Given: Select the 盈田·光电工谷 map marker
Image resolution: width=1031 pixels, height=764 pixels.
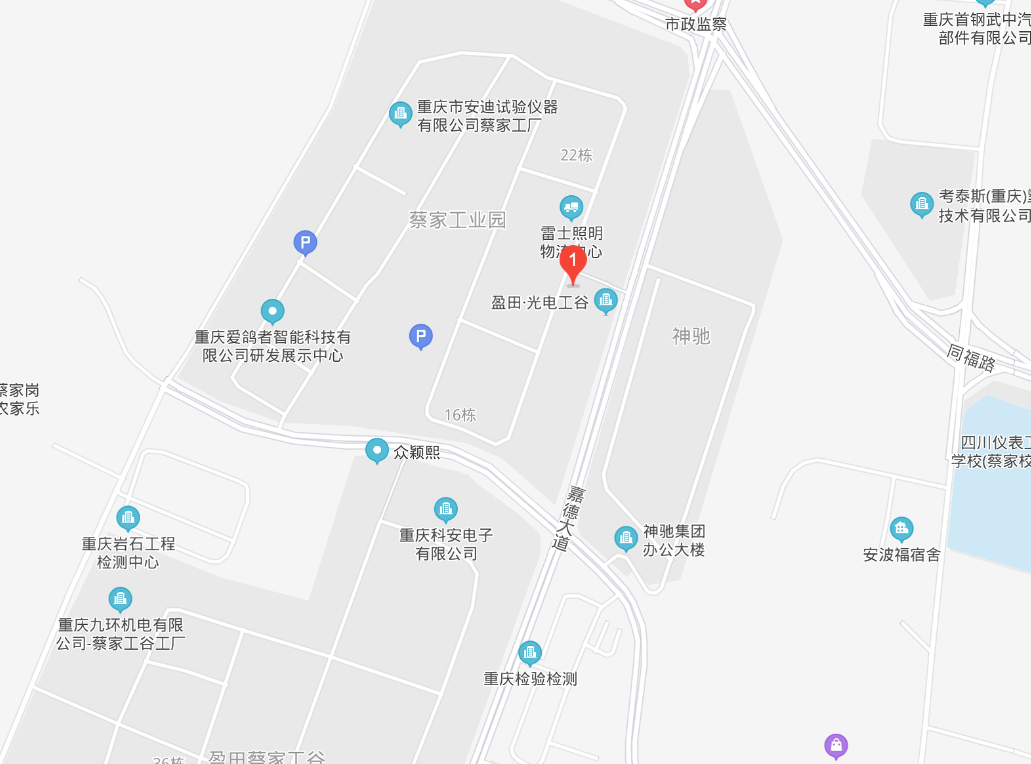Looking at the screenshot, I should tap(606, 300).
